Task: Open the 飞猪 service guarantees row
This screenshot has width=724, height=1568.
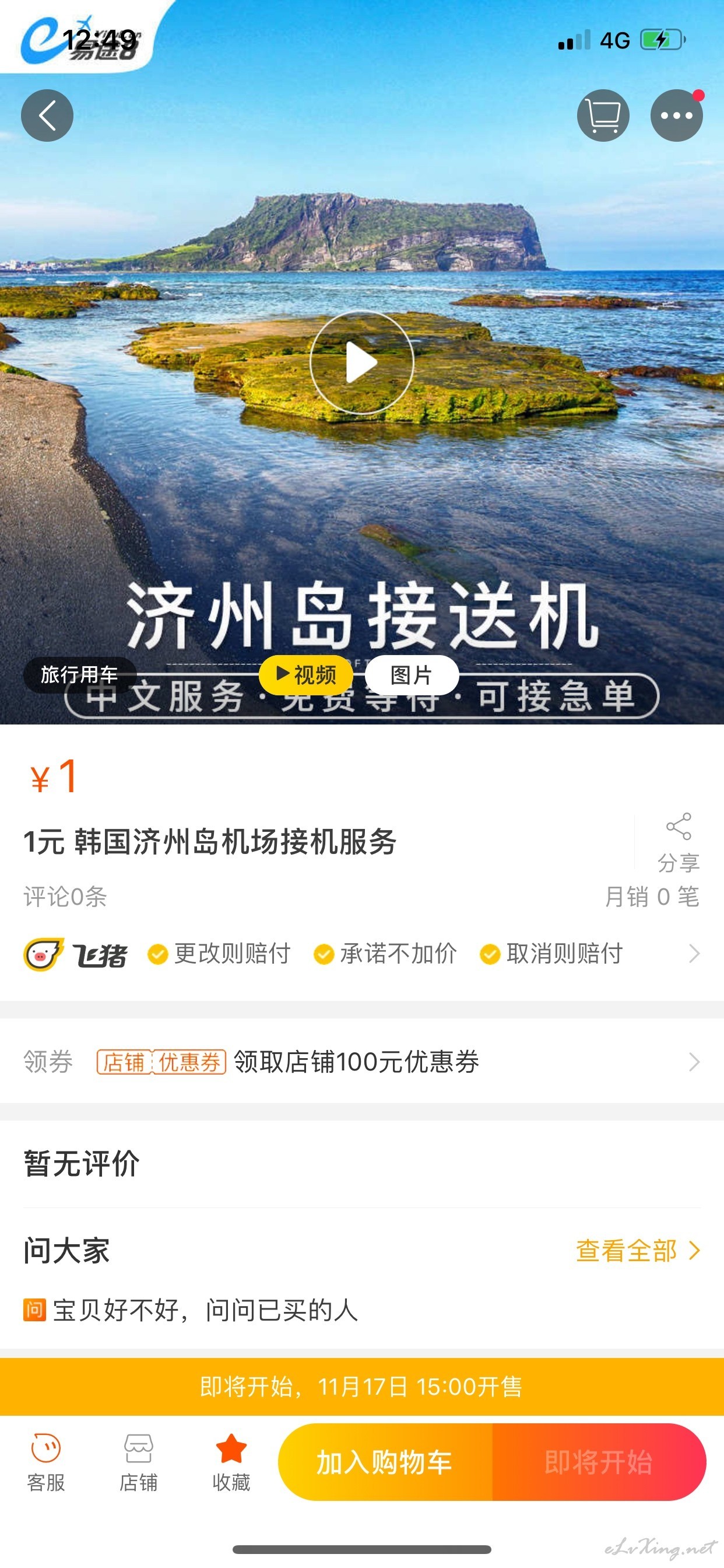Action: 362,953
